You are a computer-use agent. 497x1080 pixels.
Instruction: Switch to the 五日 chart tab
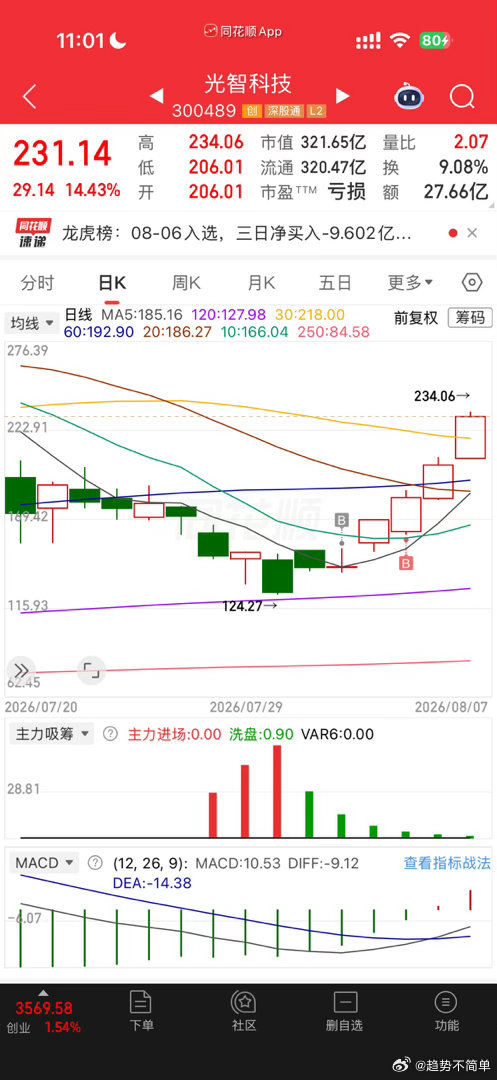click(x=335, y=282)
